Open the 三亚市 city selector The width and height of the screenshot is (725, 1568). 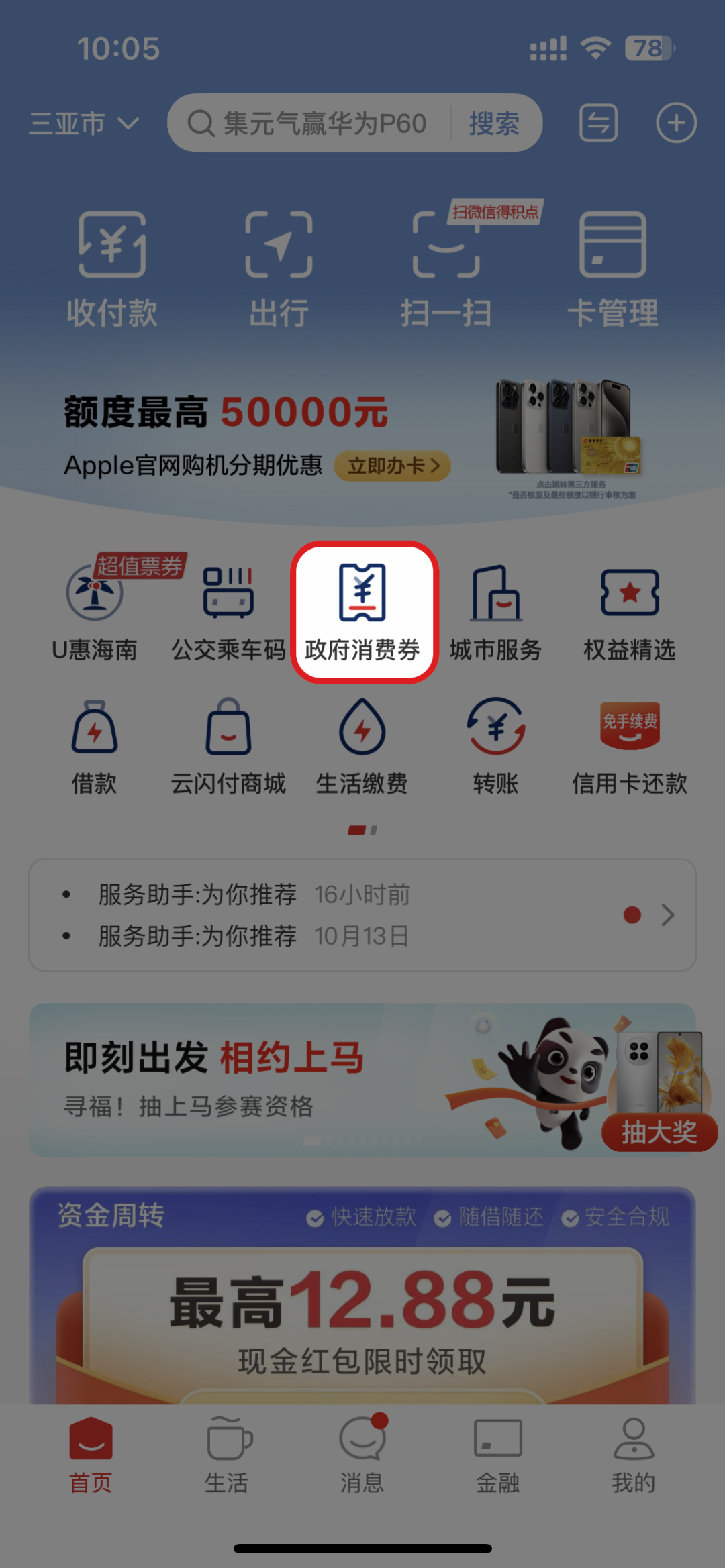tap(84, 123)
